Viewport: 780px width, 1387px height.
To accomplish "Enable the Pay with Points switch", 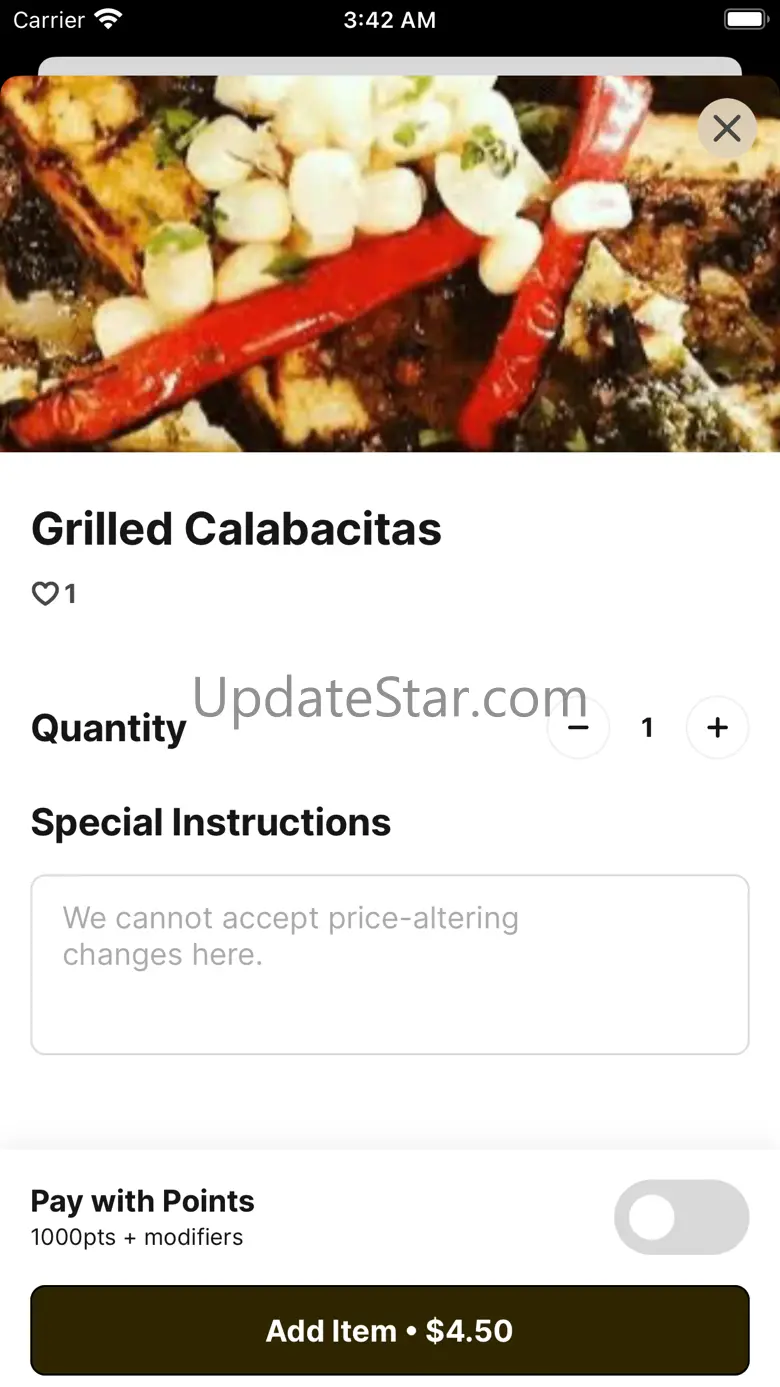I will pyautogui.click(x=682, y=1217).
